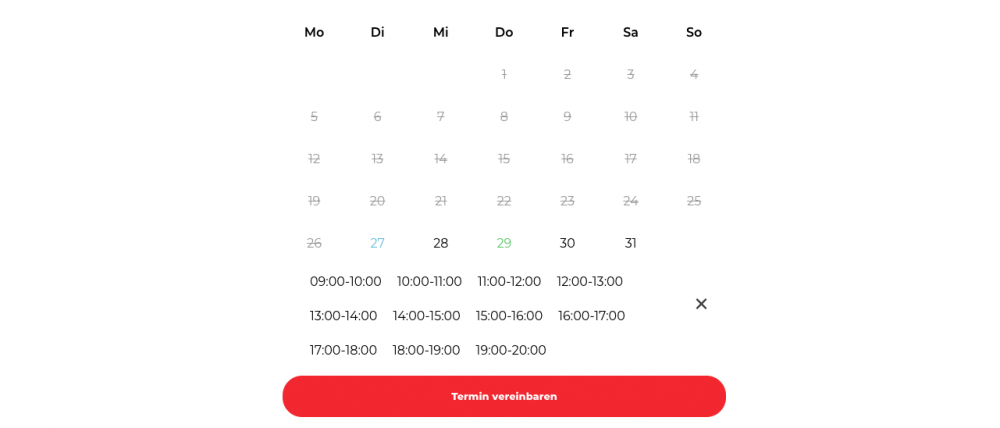
Task: Pick the 10:00-11:00 slot
Action: [x=429, y=281]
